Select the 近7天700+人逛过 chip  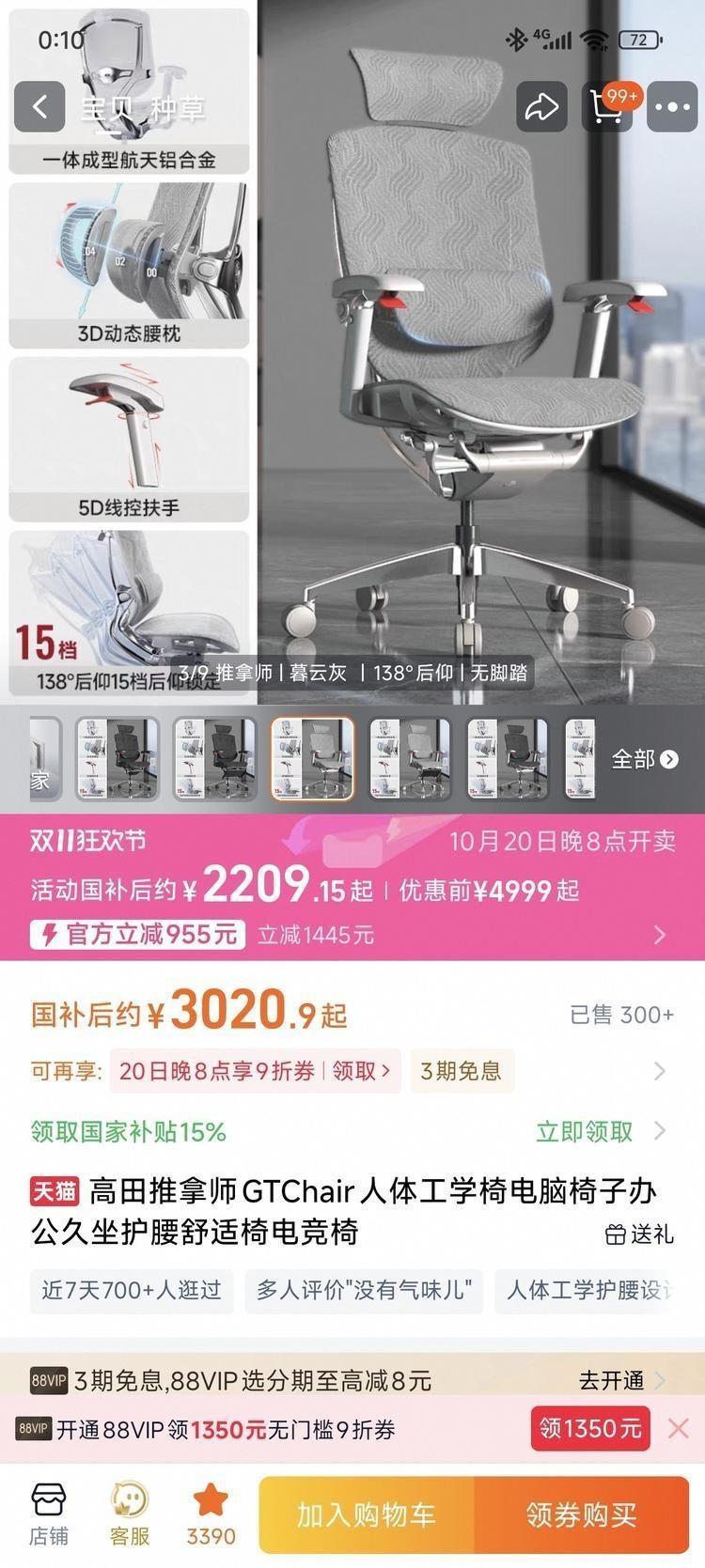coord(132,1290)
